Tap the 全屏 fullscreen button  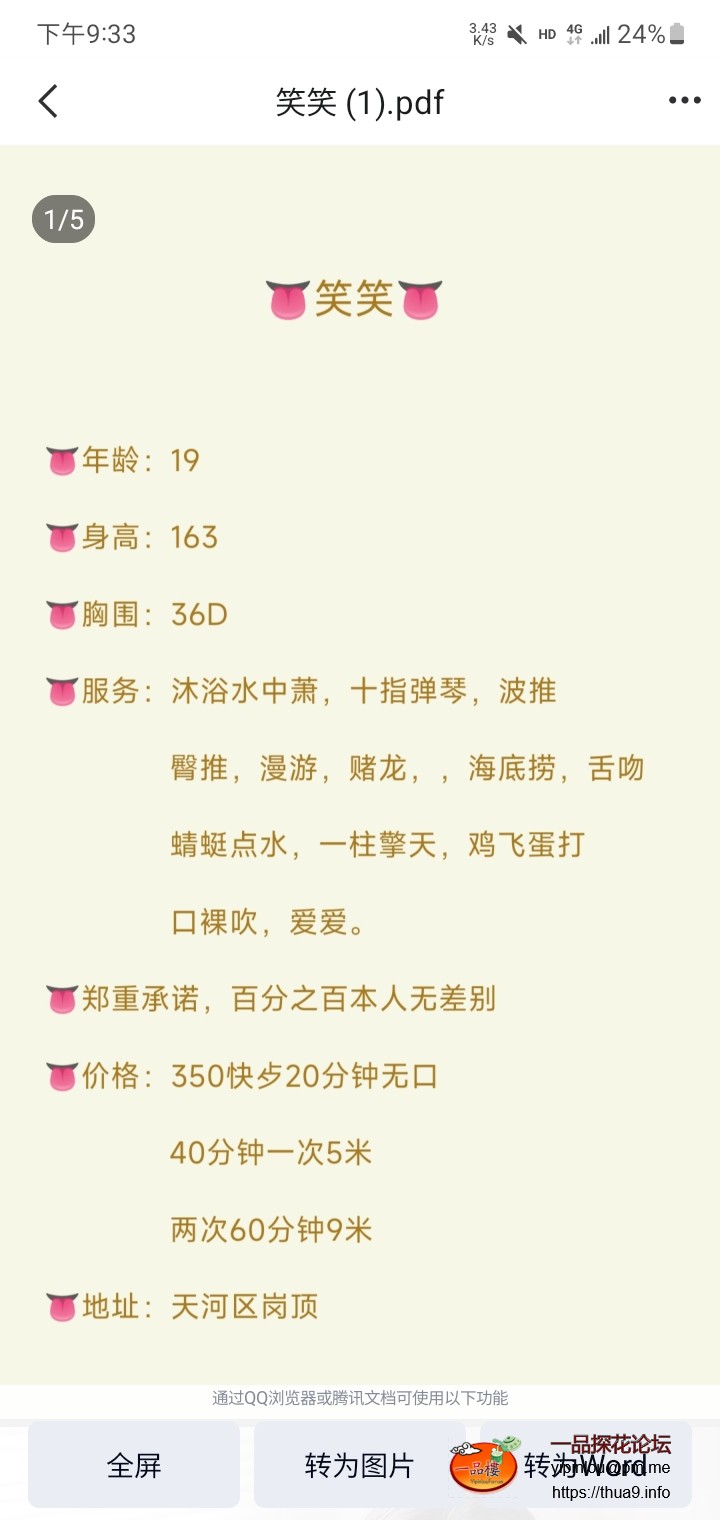click(134, 1465)
